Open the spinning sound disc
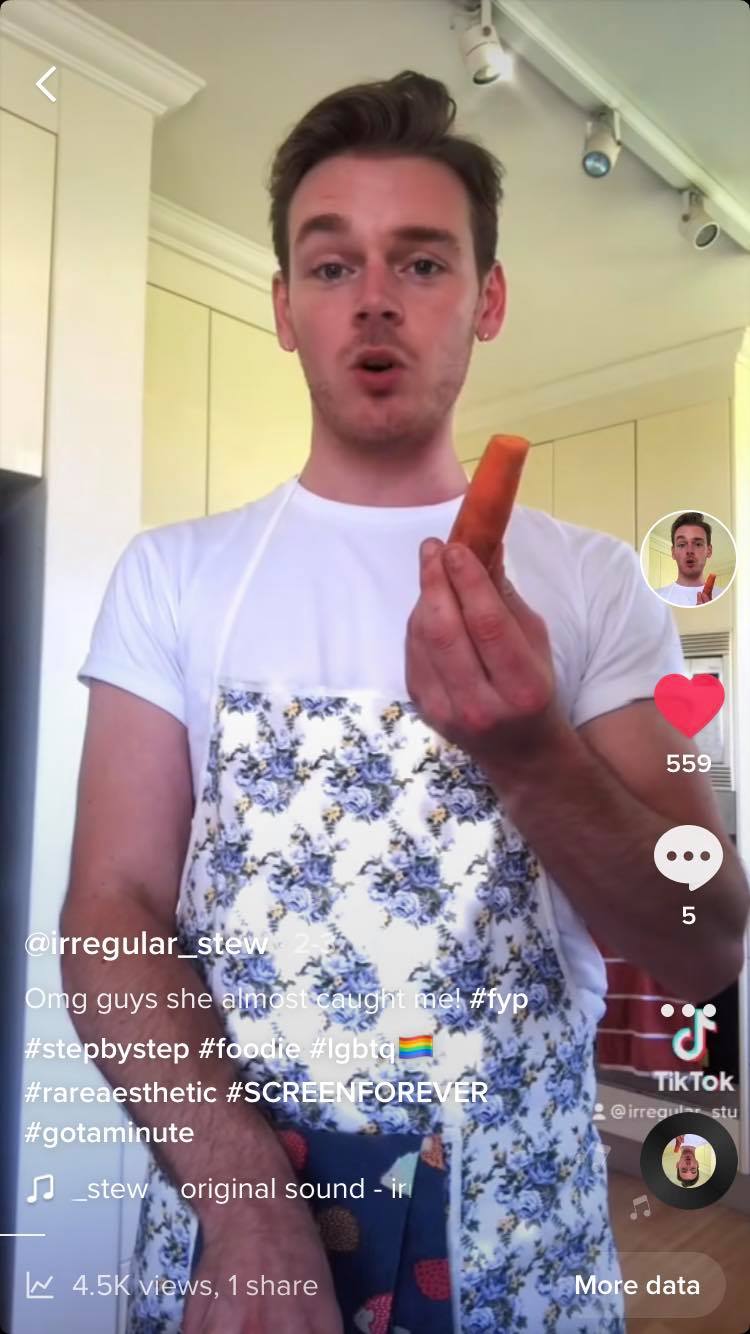The width and height of the screenshot is (750, 1334). click(688, 1161)
